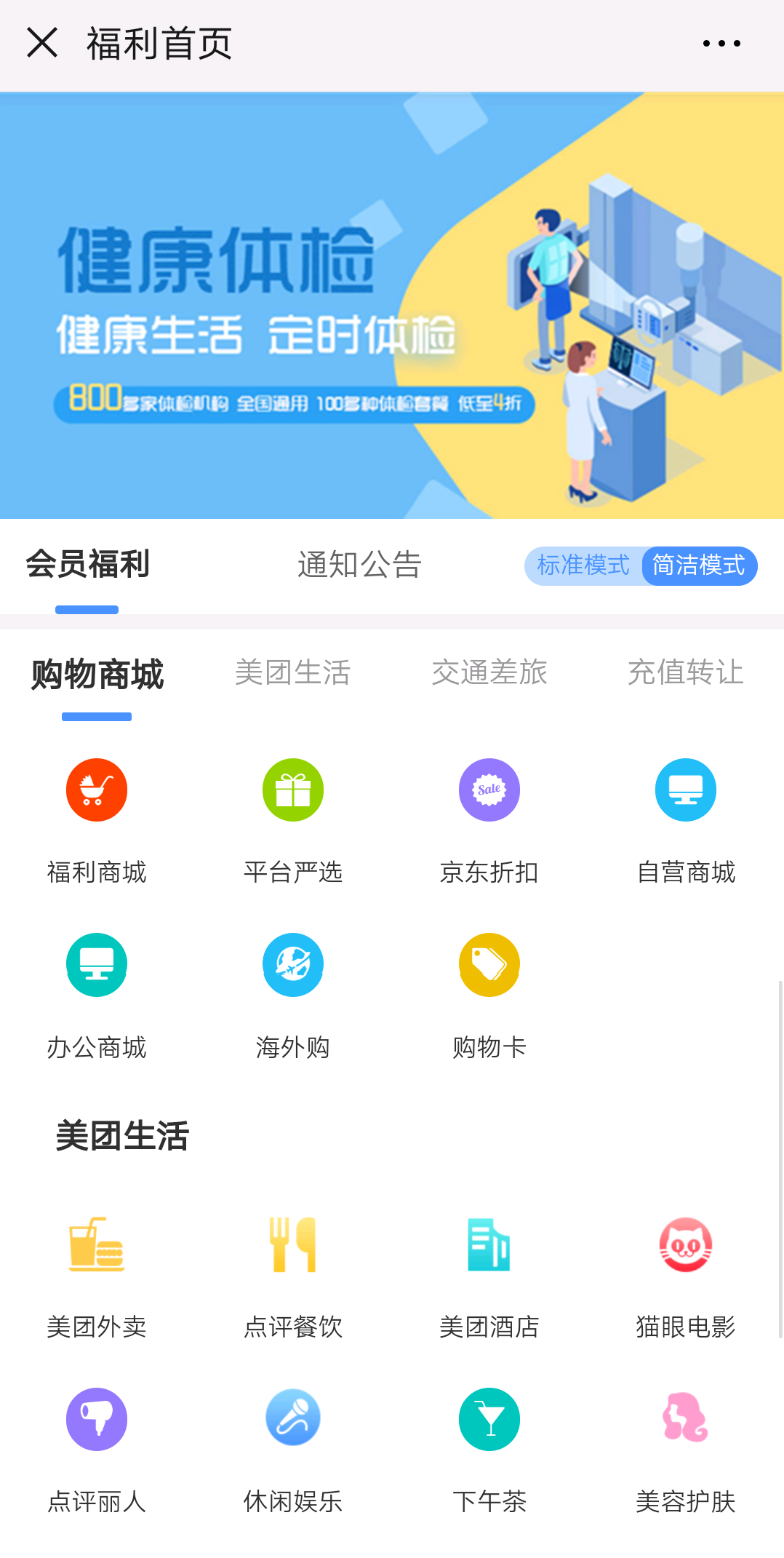Select the 海外购 globe icon
784x1558 pixels.
[292, 964]
